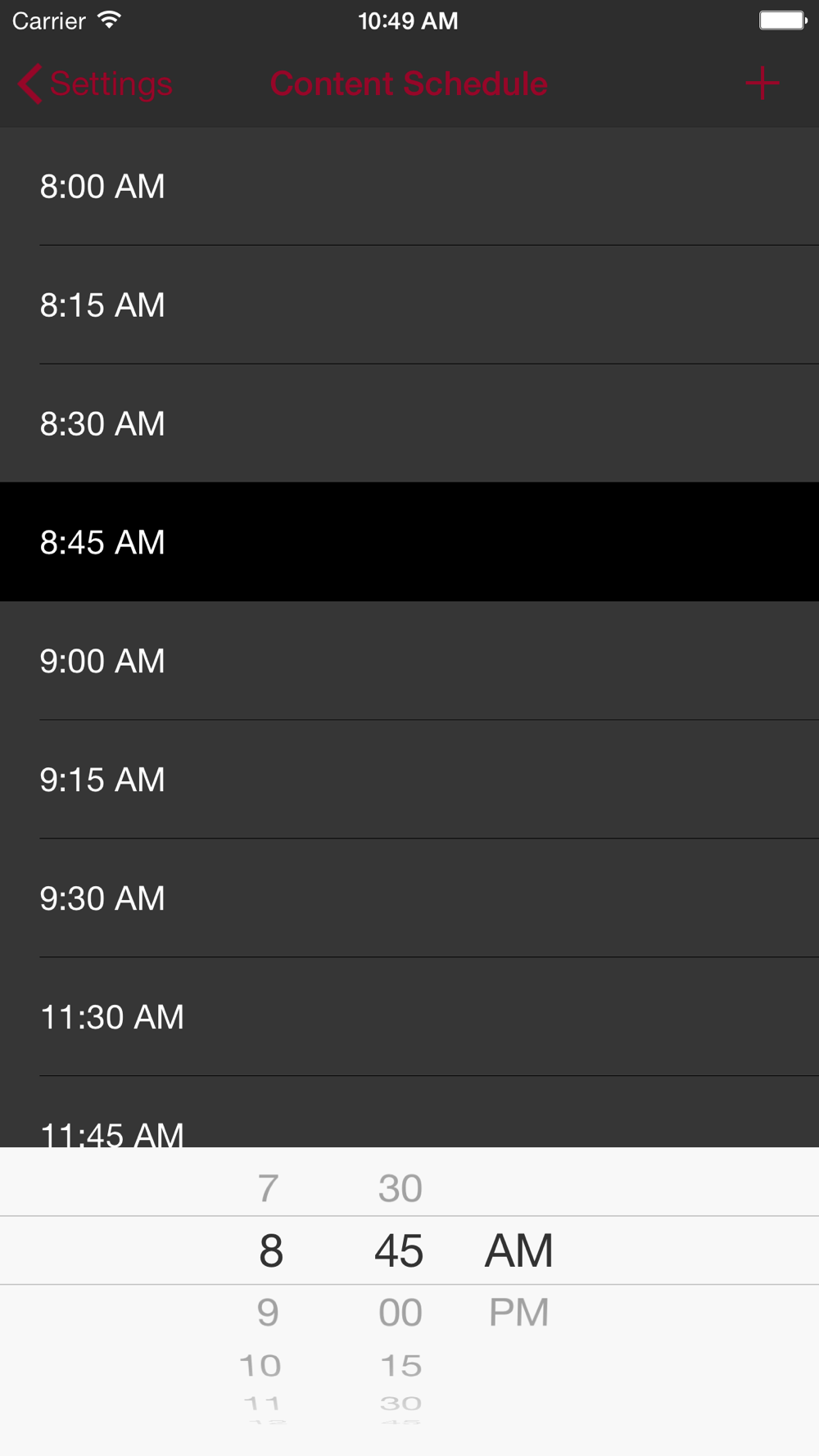
Task: Go back to Settings
Action: [95, 84]
